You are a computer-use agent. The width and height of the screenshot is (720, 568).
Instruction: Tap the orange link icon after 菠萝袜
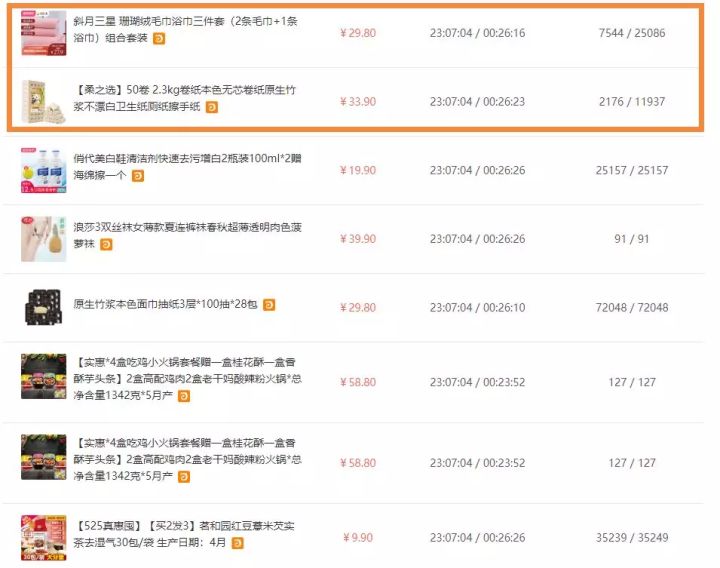pyautogui.click(x=106, y=245)
